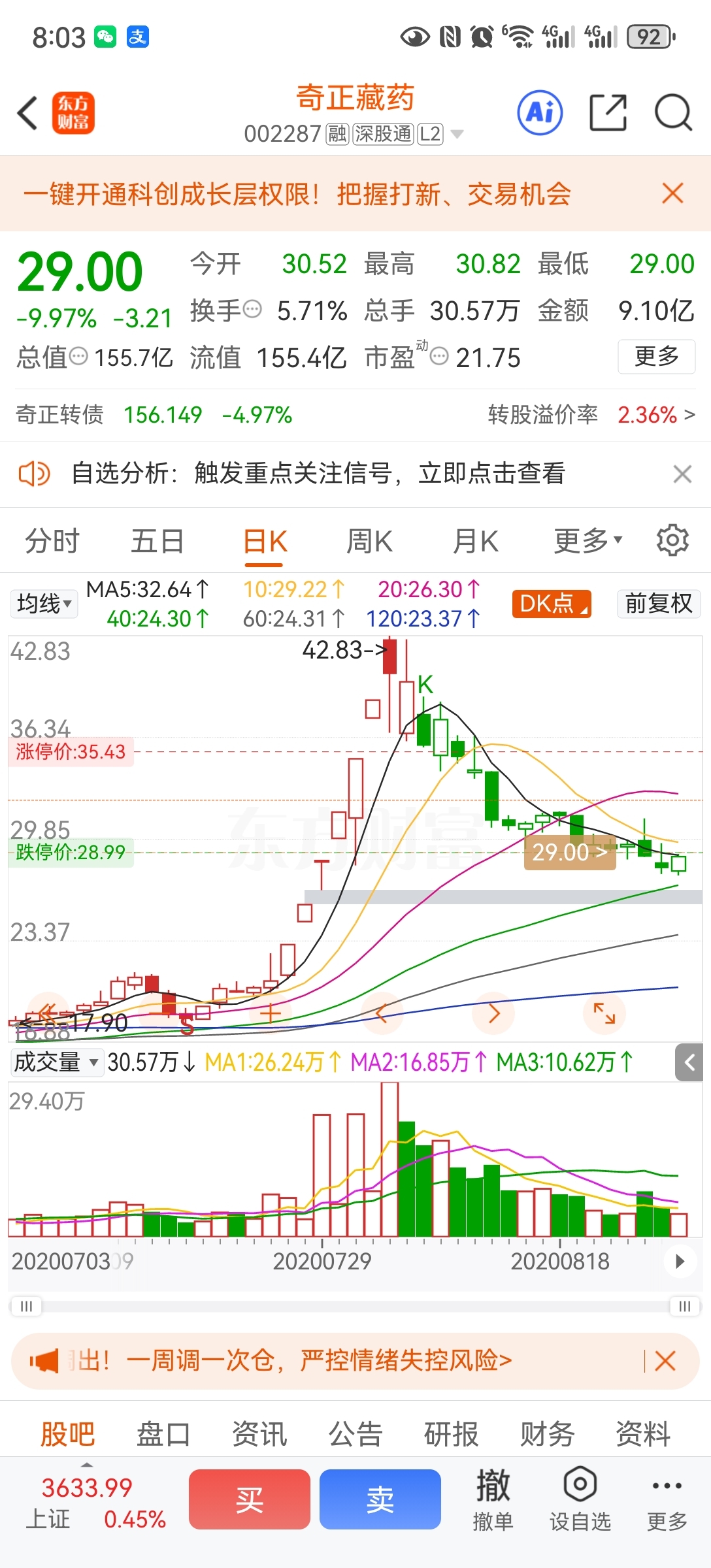Open stock search magnifier

point(673,112)
